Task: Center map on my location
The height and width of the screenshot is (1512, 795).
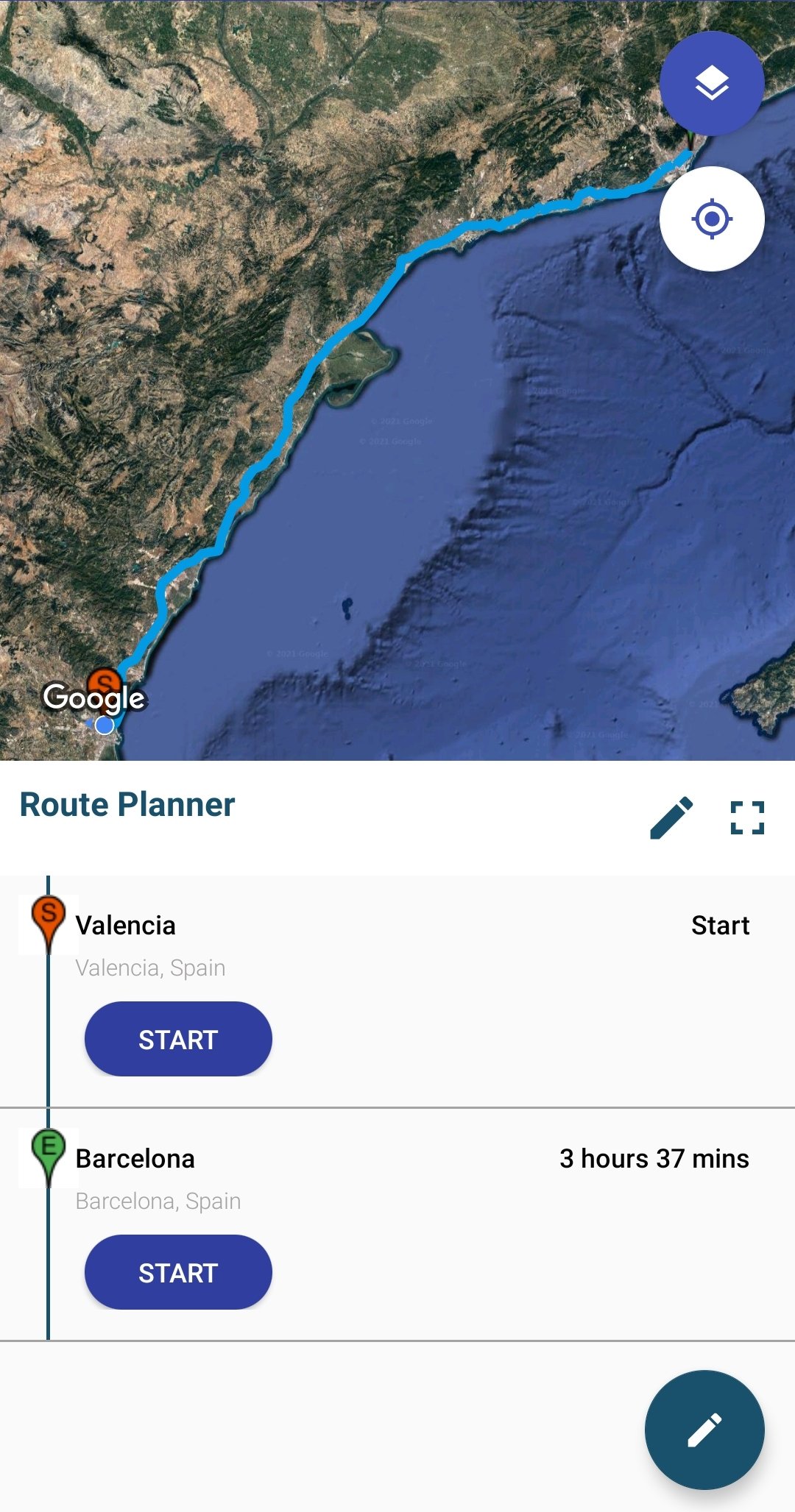Action: 711,219
